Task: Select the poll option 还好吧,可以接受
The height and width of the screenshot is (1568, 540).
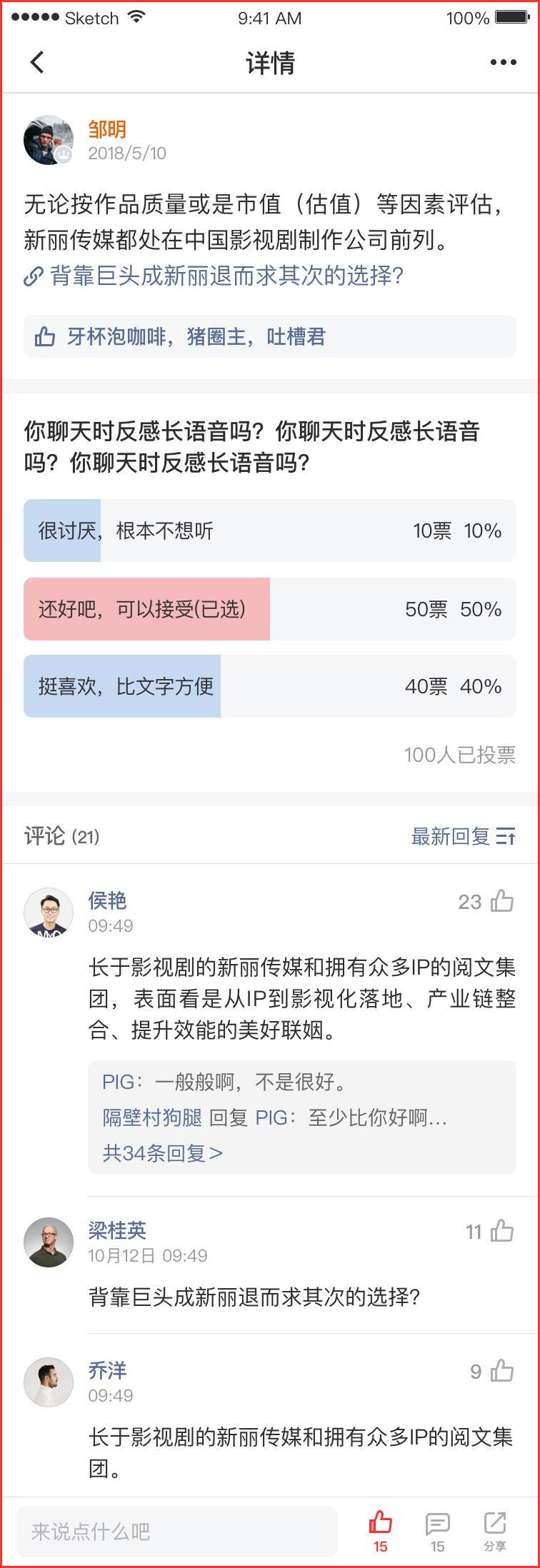Action: point(269,609)
